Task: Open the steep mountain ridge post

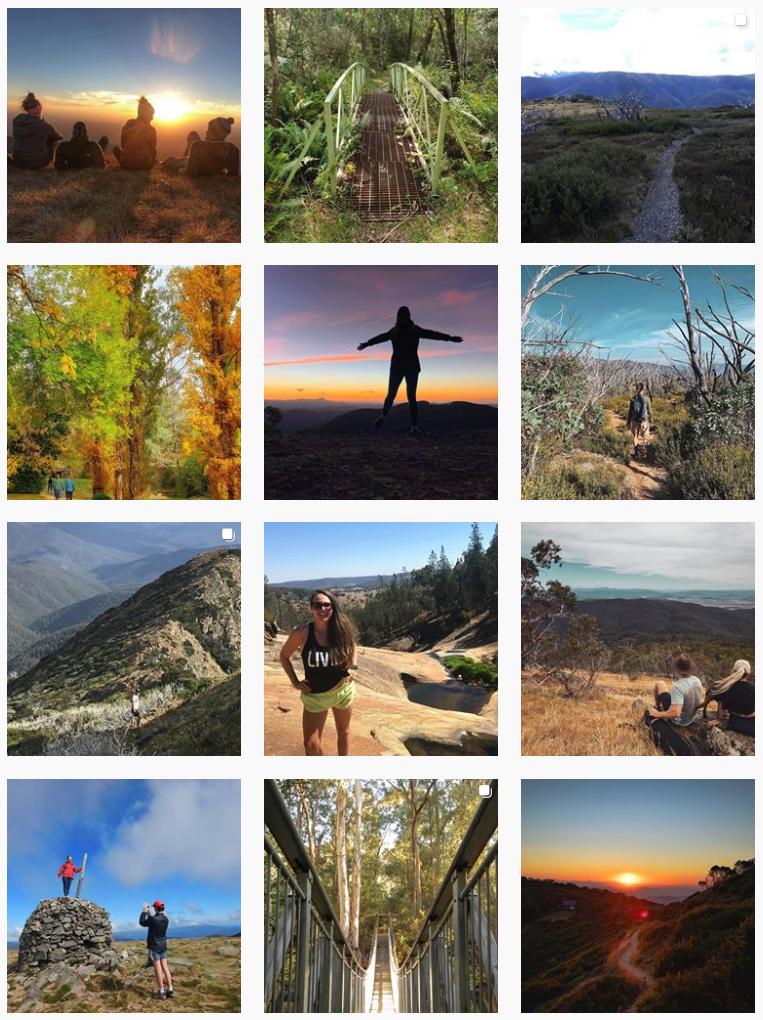Action: (124, 639)
